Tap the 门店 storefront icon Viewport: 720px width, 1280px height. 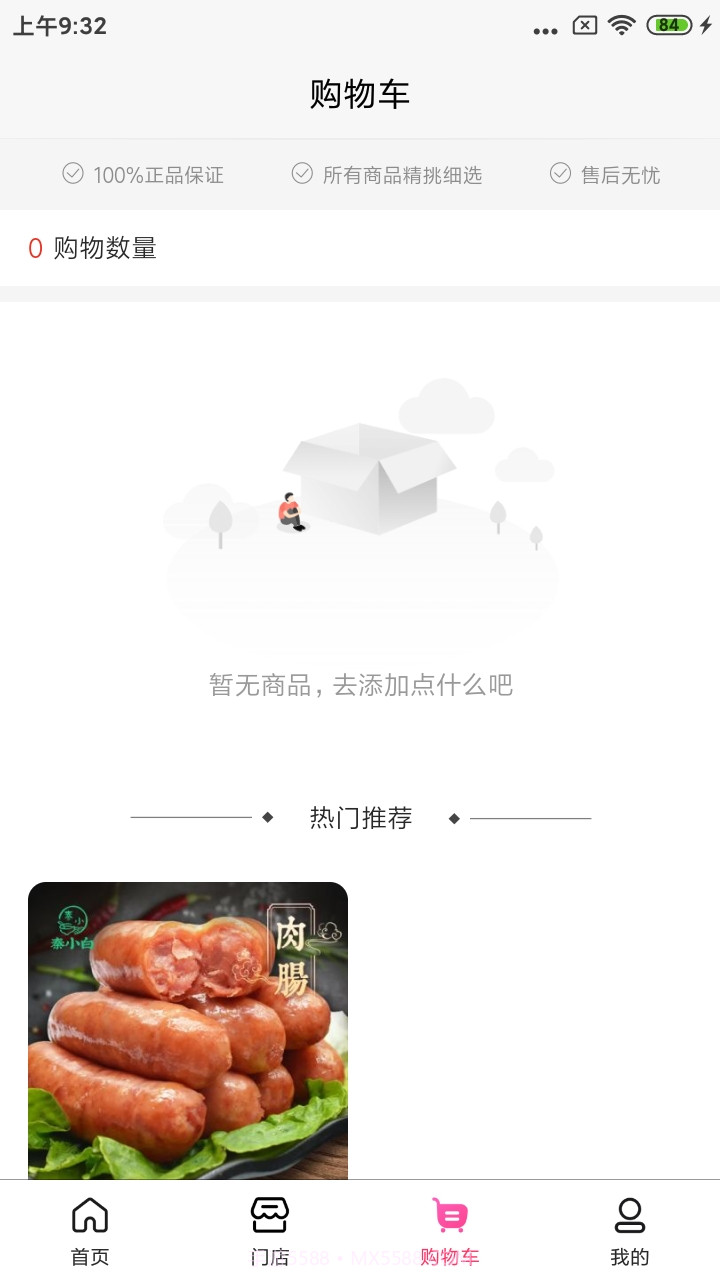pos(269,1213)
